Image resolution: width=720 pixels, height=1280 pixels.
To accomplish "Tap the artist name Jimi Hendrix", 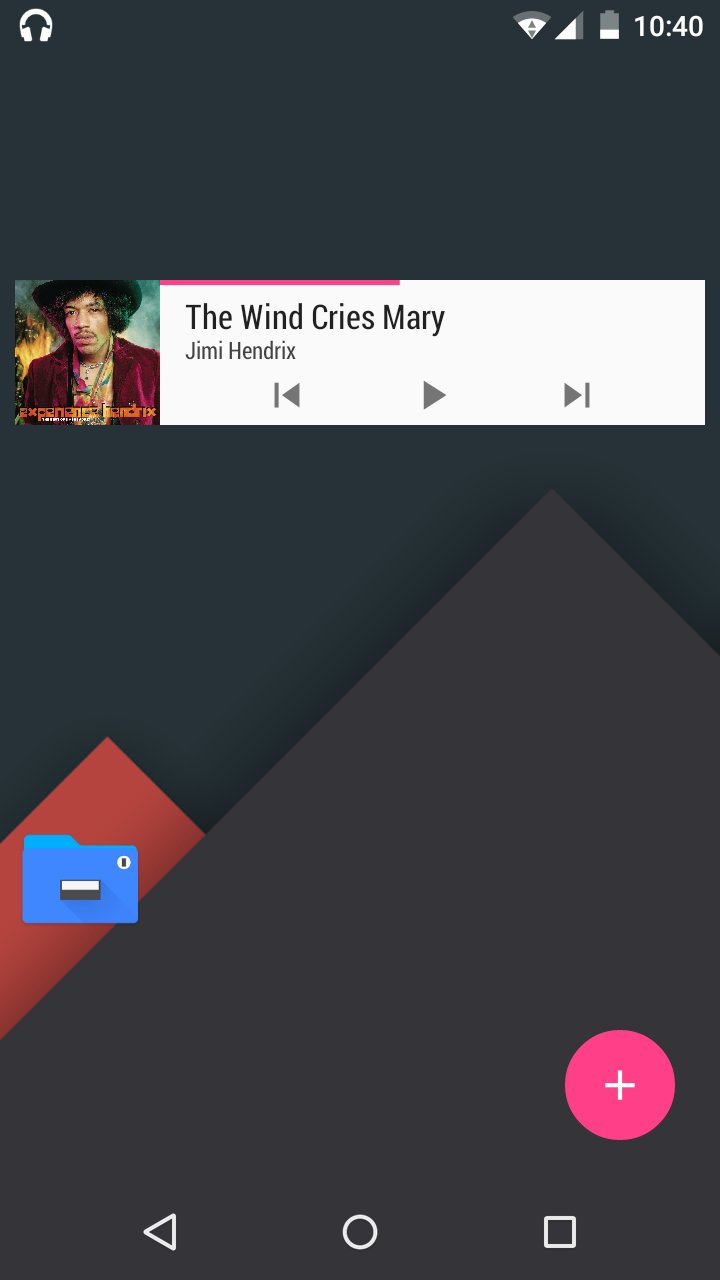I will (x=240, y=351).
